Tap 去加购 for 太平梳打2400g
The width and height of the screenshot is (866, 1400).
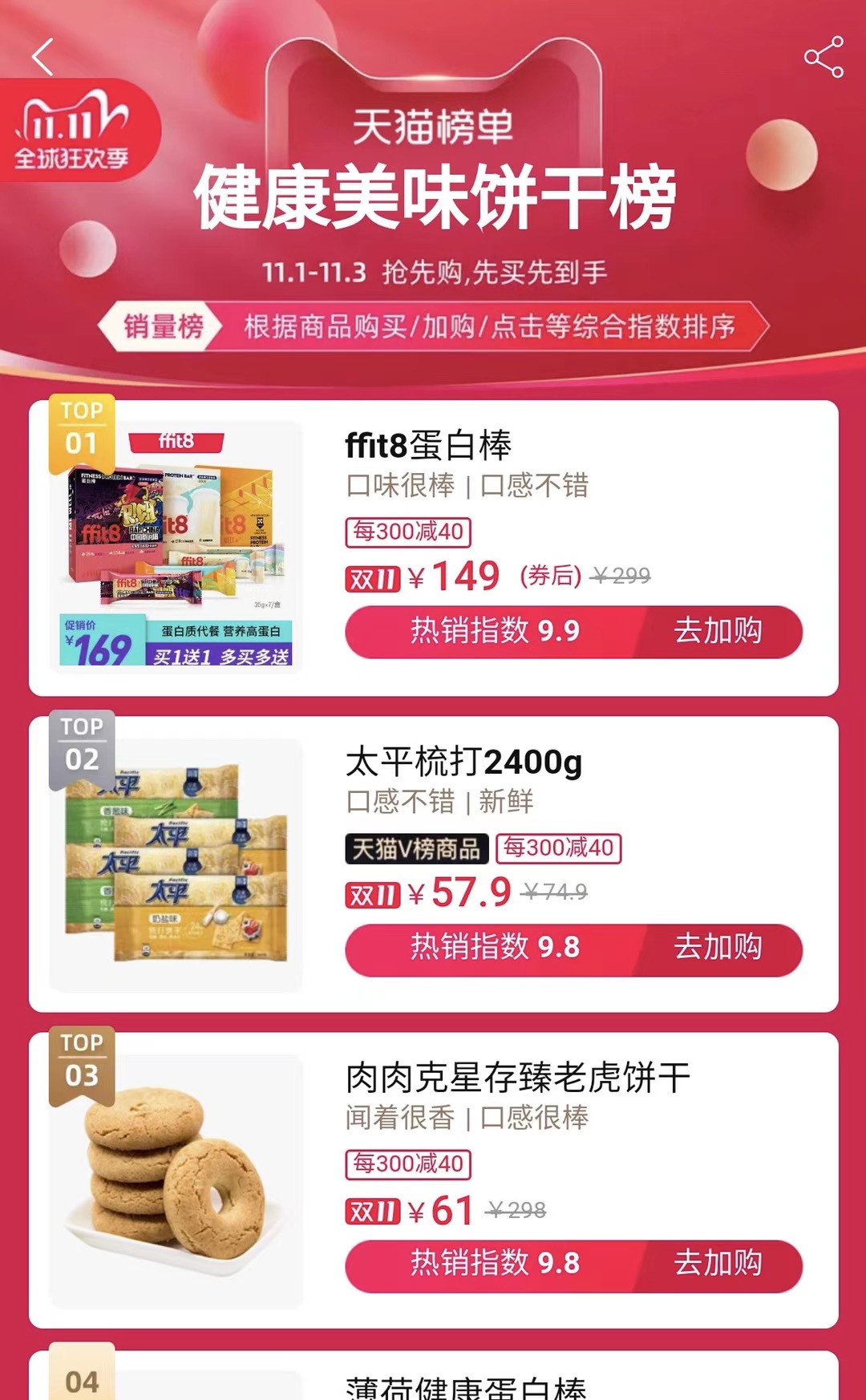point(718,948)
